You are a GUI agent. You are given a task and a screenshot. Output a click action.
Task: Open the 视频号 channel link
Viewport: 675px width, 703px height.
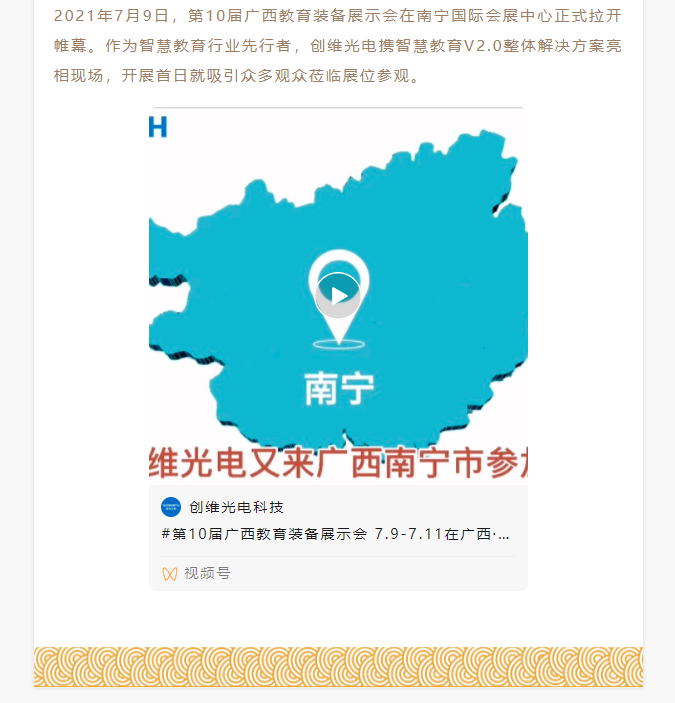[197, 573]
